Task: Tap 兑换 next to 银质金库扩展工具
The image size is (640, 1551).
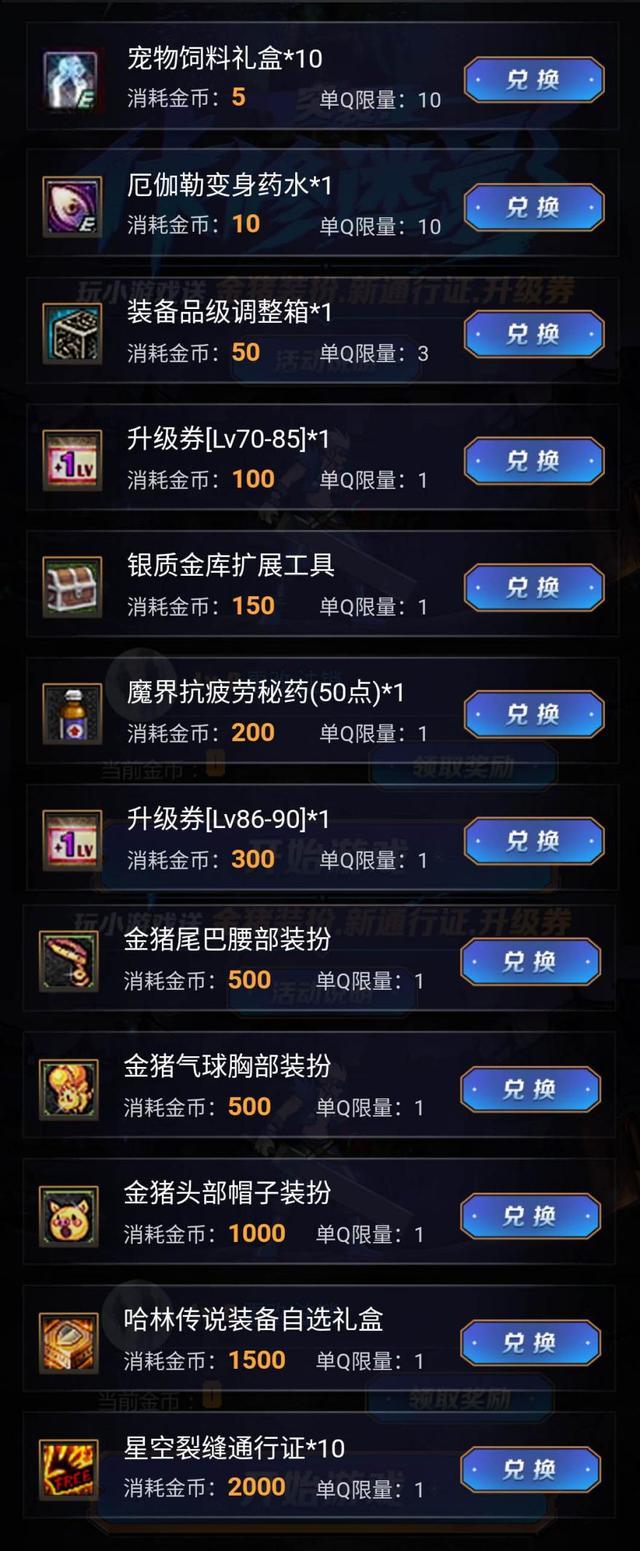Action: click(534, 587)
